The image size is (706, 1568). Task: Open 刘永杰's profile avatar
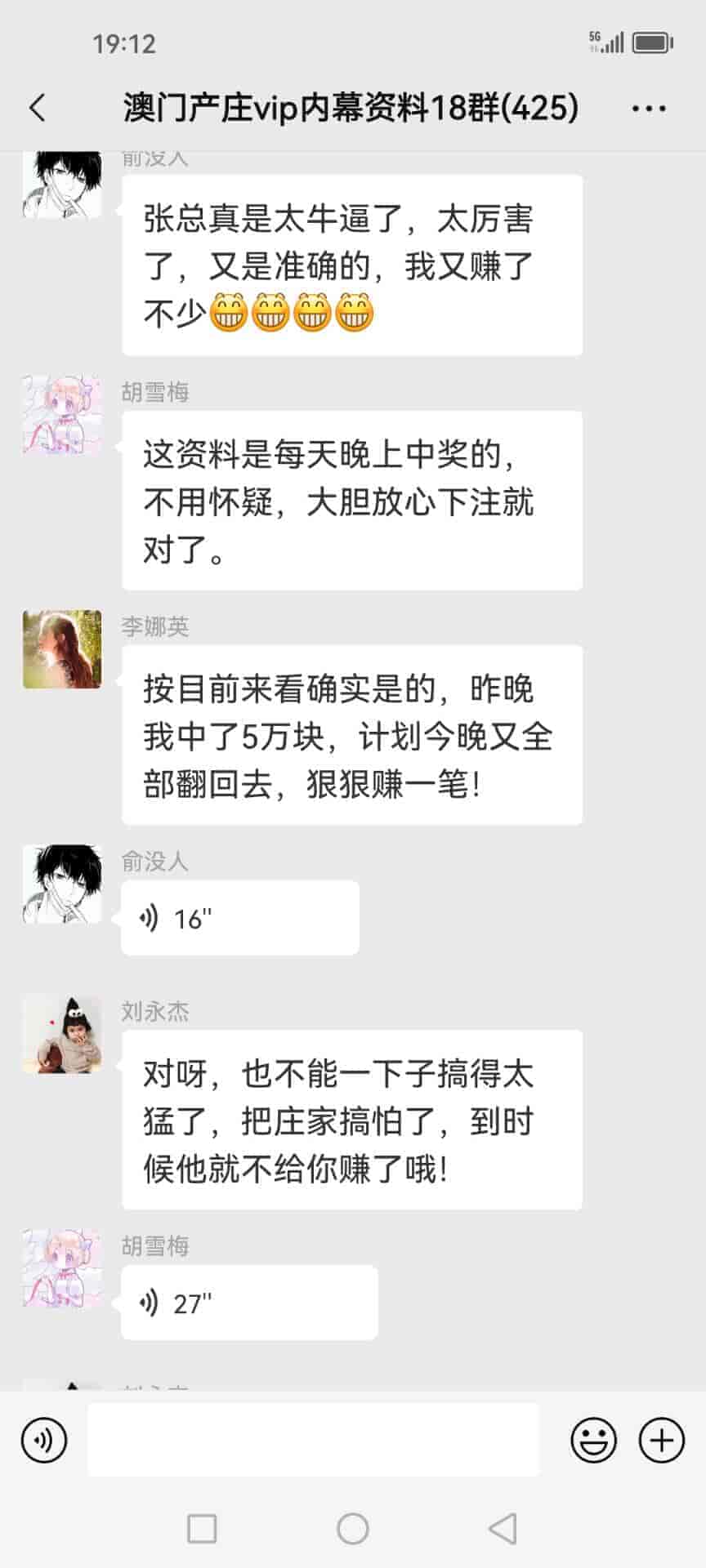[x=62, y=1034]
